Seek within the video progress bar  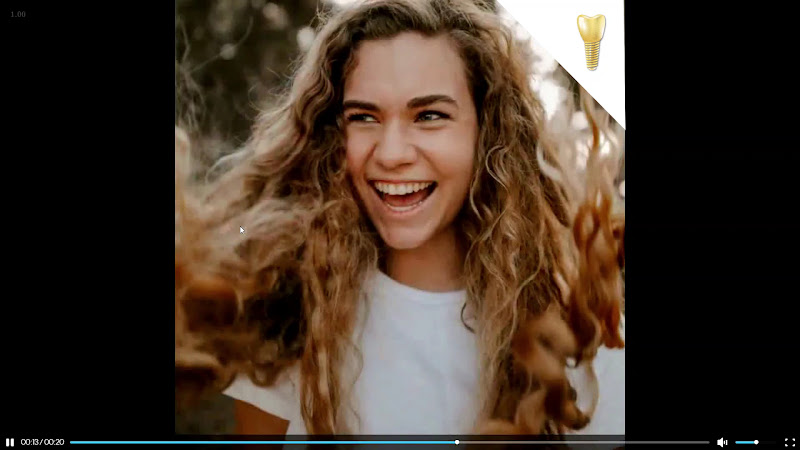[389, 442]
